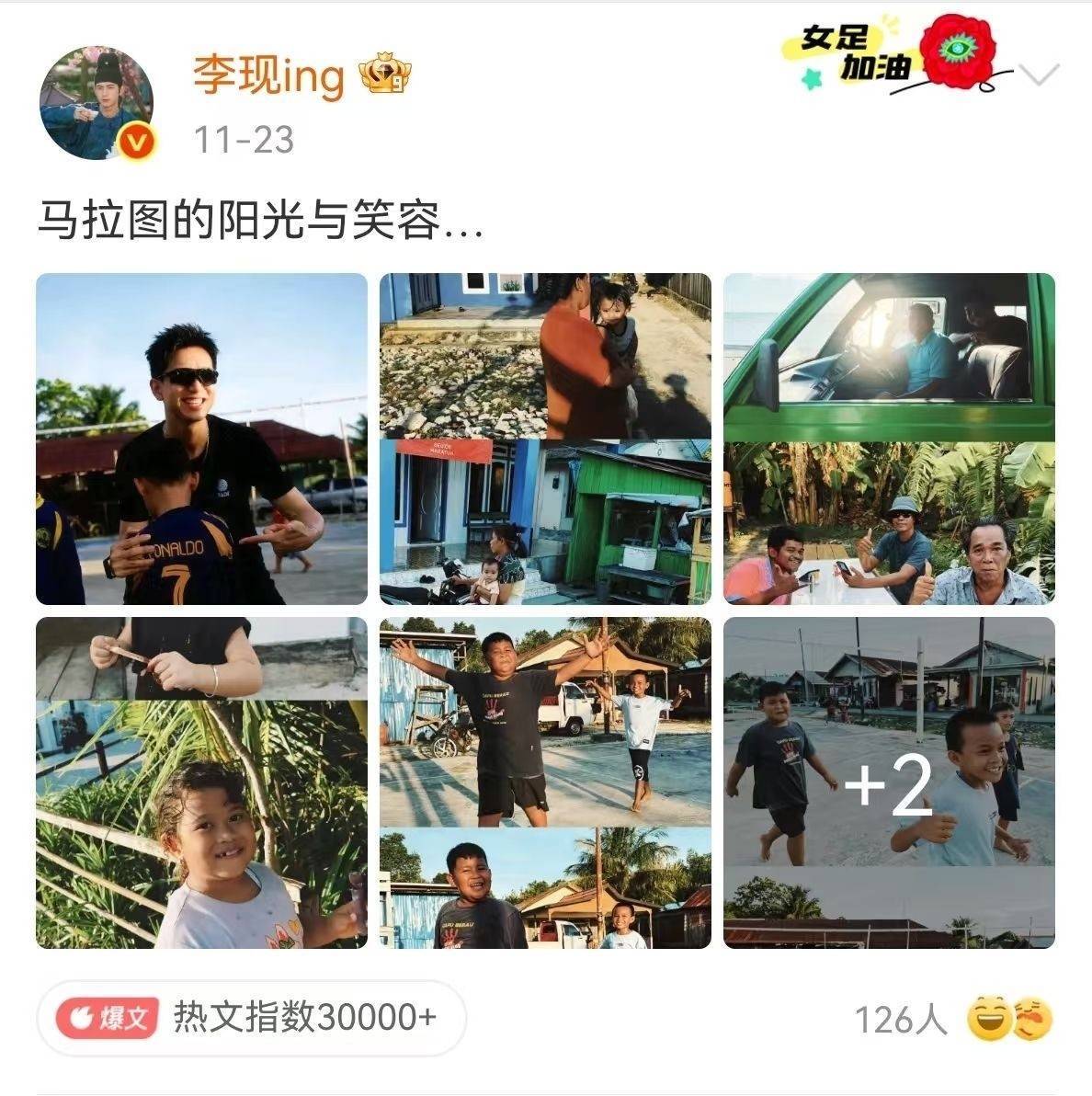Viewport: 1092px width, 1096px height.
Task: Open photo of woman holding a baby
Action: coord(545,439)
